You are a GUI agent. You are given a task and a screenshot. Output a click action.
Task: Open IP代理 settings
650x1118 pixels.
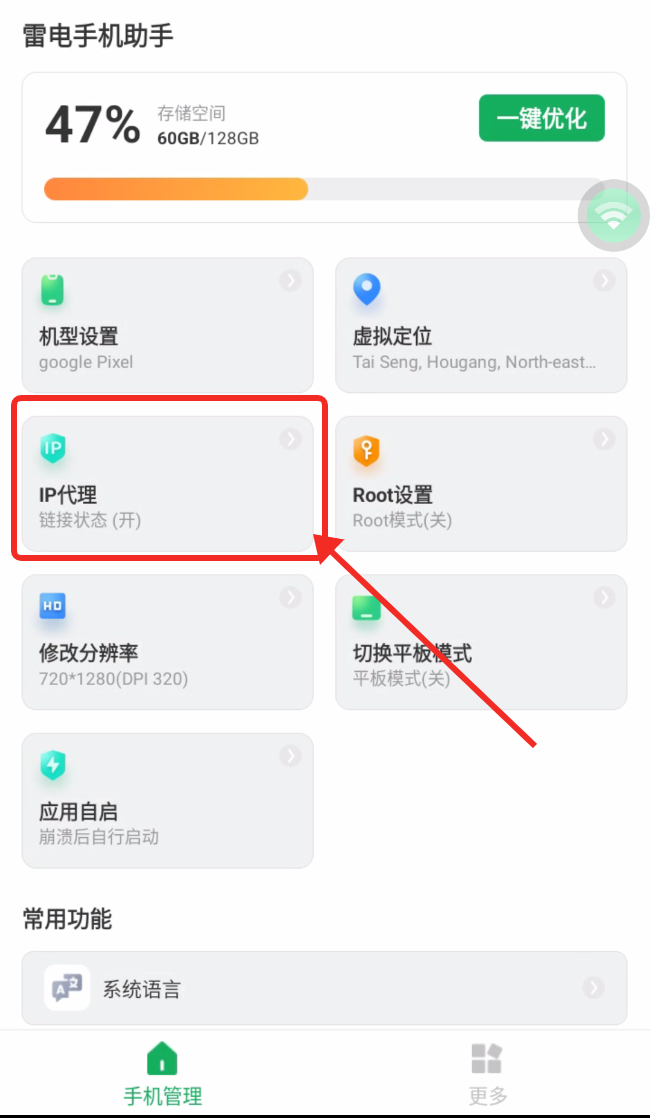pos(167,484)
